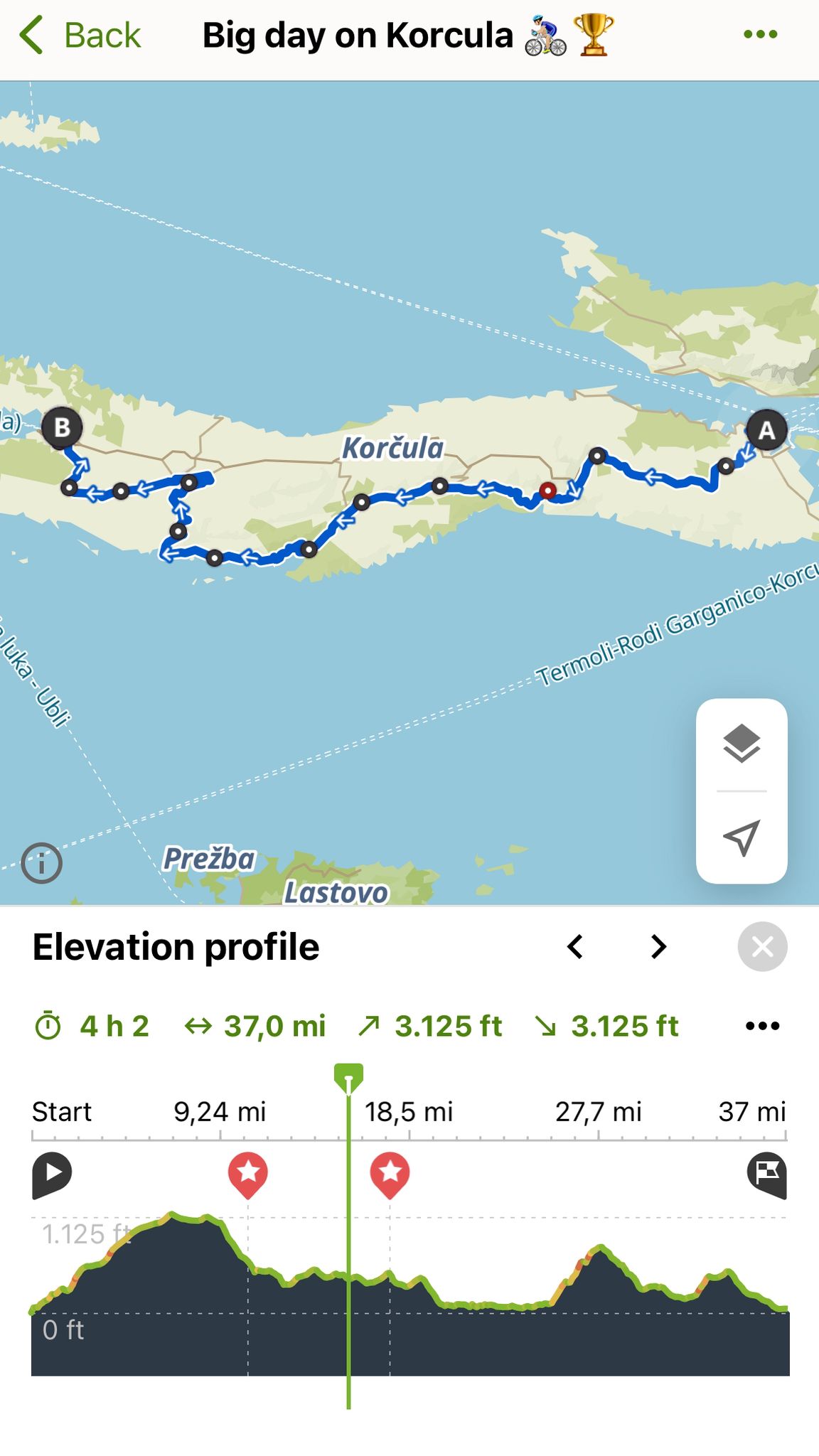Close the elevation profile panel
Viewport: 819px width, 1456px height.
click(x=762, y=946)
